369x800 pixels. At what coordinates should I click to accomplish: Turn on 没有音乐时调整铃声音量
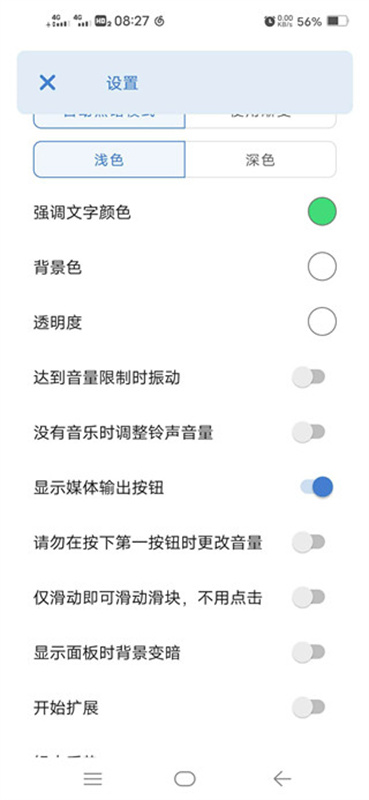click(309, 433)
